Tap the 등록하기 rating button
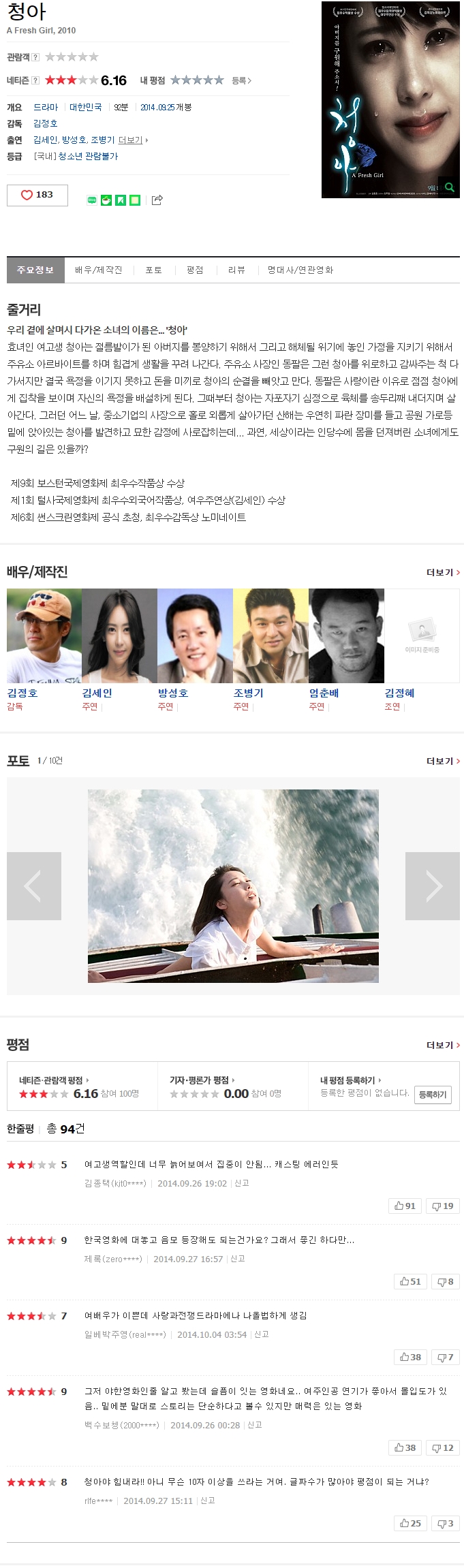464x1568 pixels. tap(433, 1094)
